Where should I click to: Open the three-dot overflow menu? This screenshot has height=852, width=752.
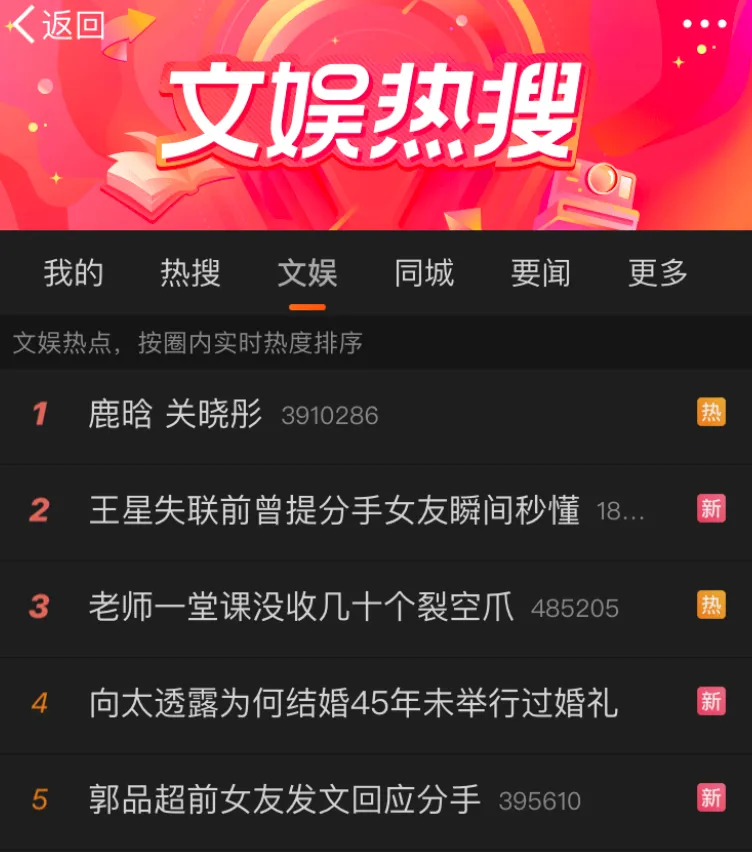point(704,24)
